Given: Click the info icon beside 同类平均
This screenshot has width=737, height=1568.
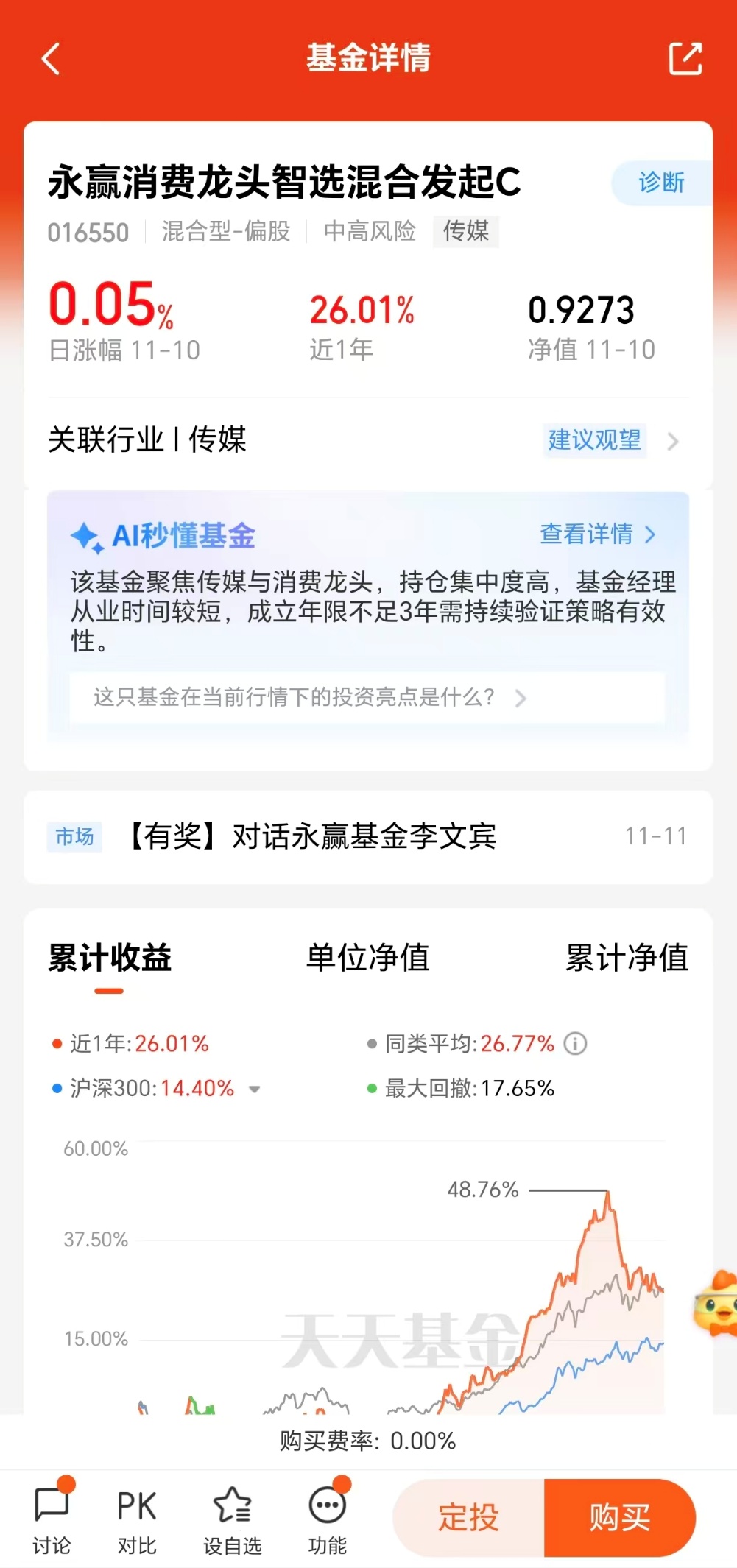Looking at the screenshot, I should pyautogui.click(x=574, y=1043).
